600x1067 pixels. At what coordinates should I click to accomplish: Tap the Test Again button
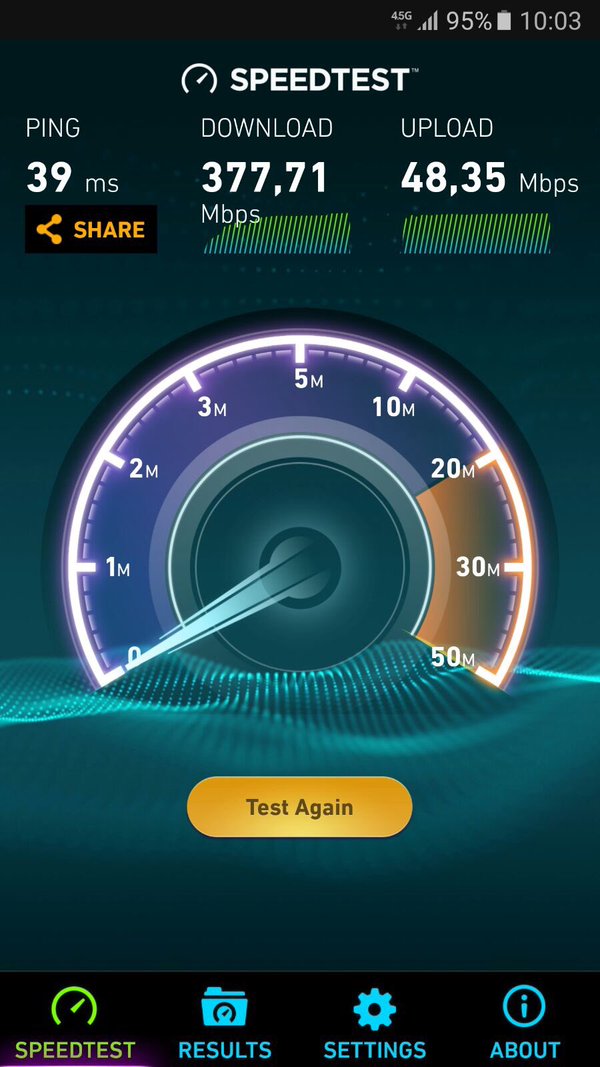299,807
